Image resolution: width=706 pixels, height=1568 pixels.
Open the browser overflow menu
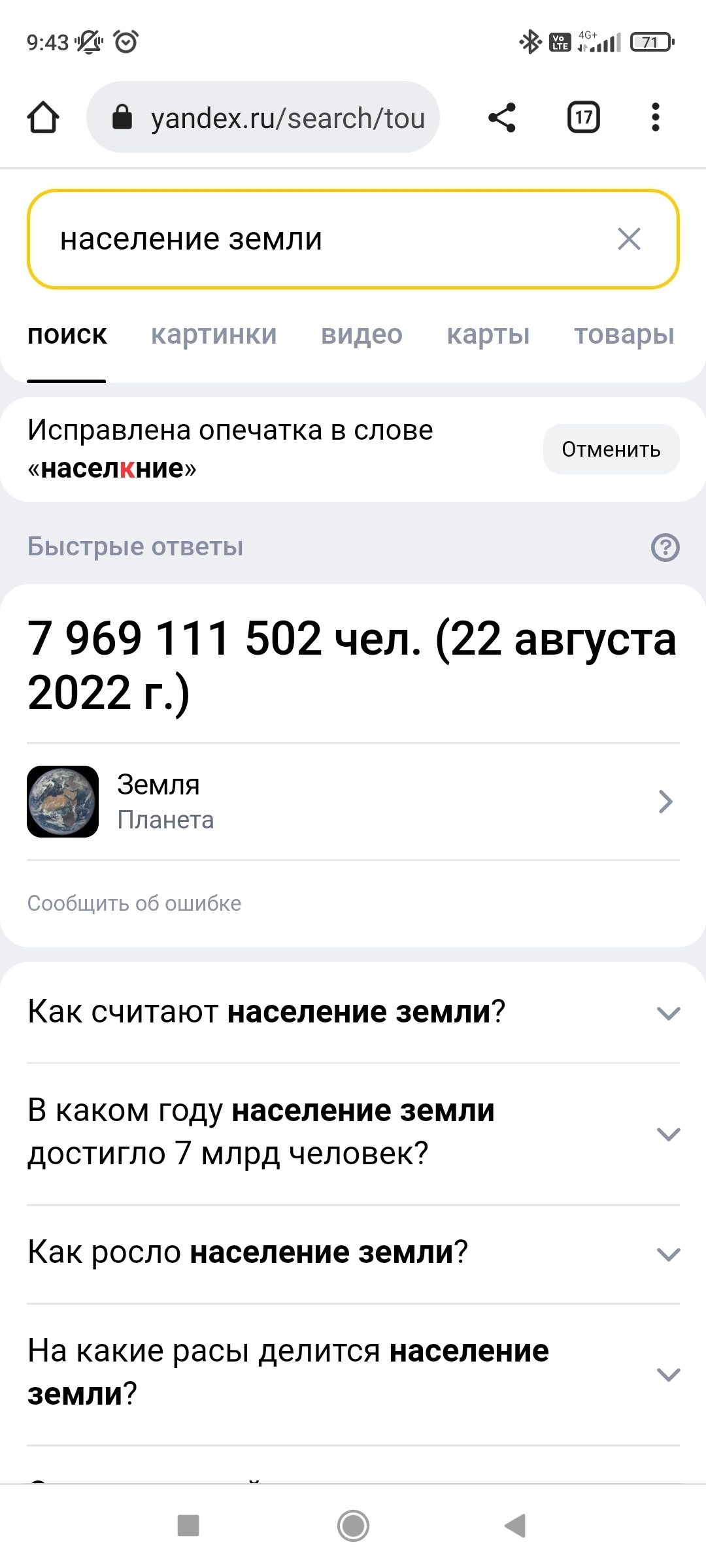655,118
